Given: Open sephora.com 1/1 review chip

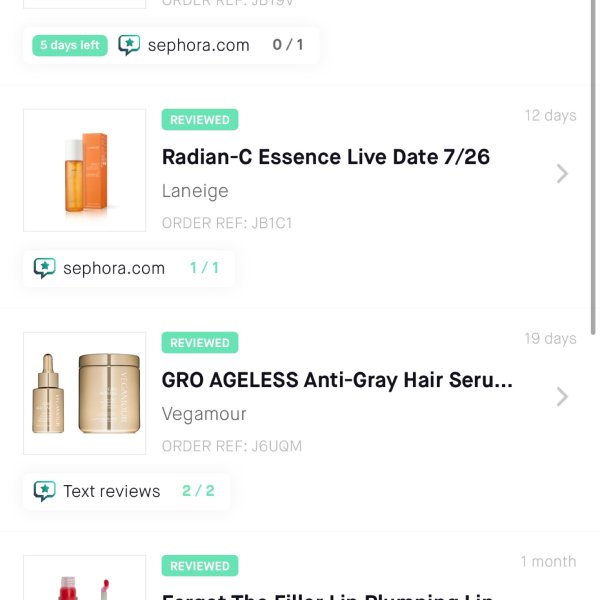Looking at the screenshot, I should coord(128,268).
